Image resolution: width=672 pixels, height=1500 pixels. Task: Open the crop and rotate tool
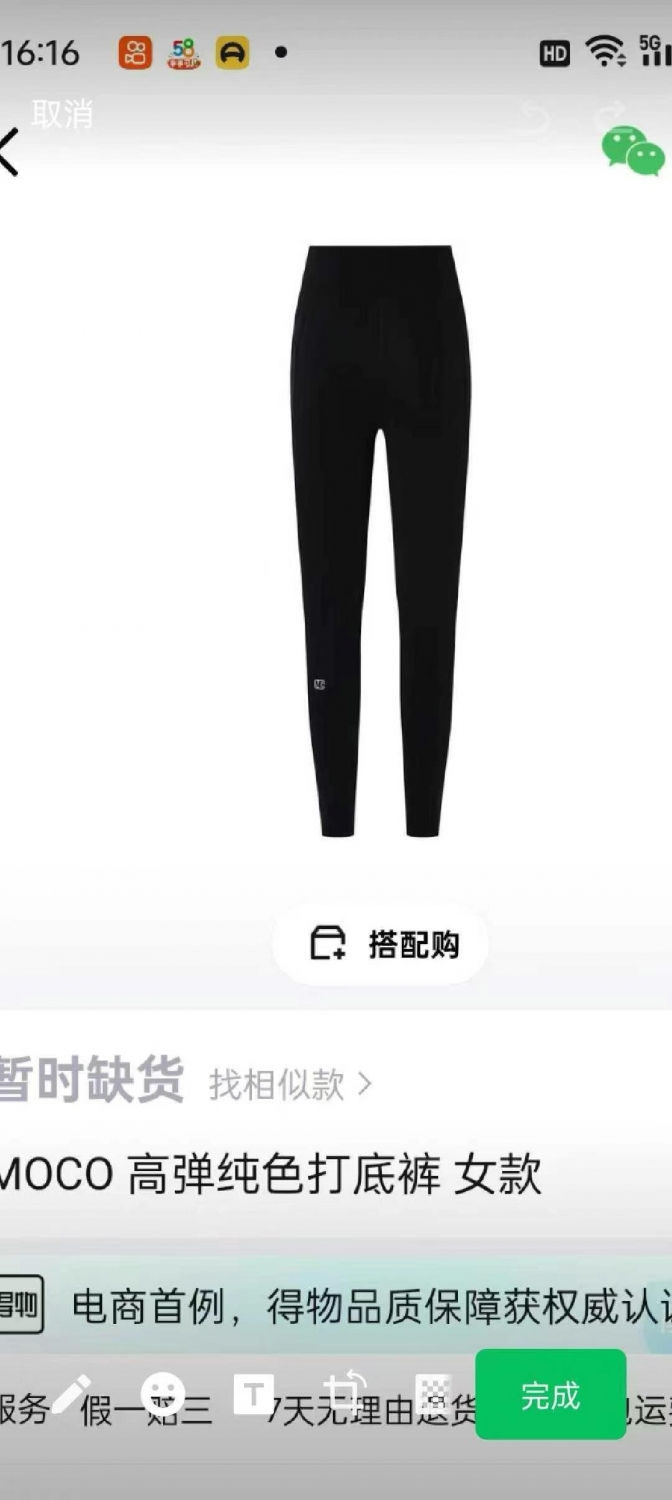345,1393
